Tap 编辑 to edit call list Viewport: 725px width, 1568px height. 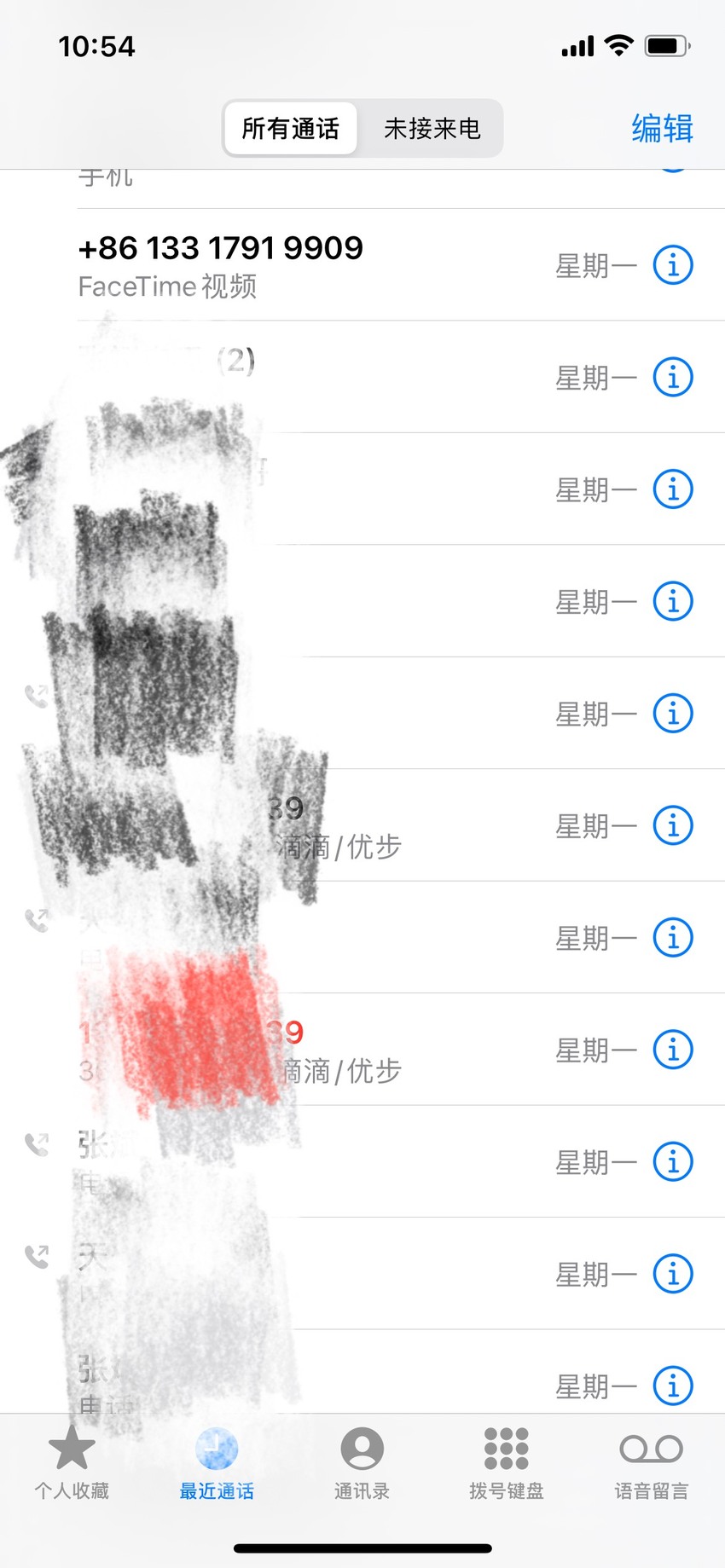tap(662, 129)
